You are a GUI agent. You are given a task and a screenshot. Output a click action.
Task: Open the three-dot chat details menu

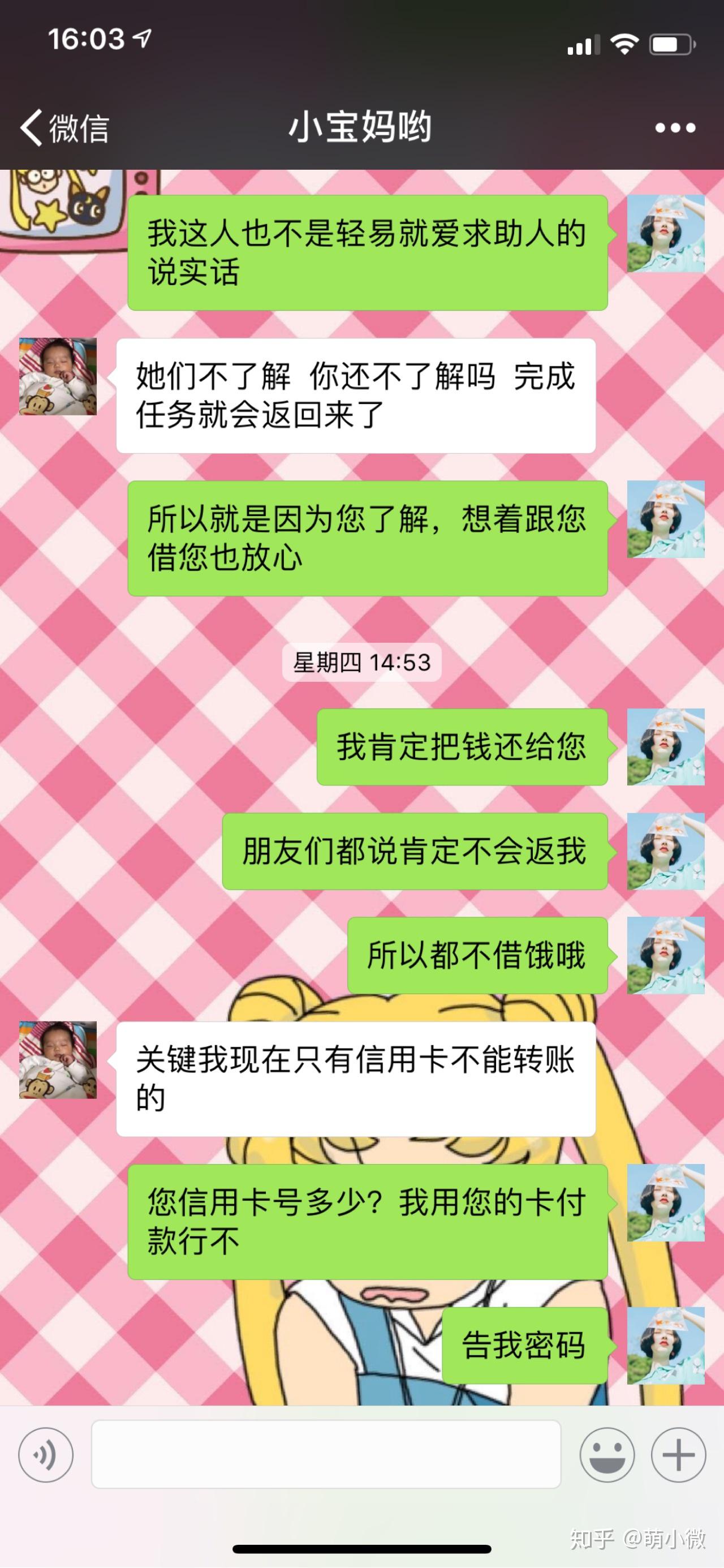pyautogui.click(x=675, y=128)
